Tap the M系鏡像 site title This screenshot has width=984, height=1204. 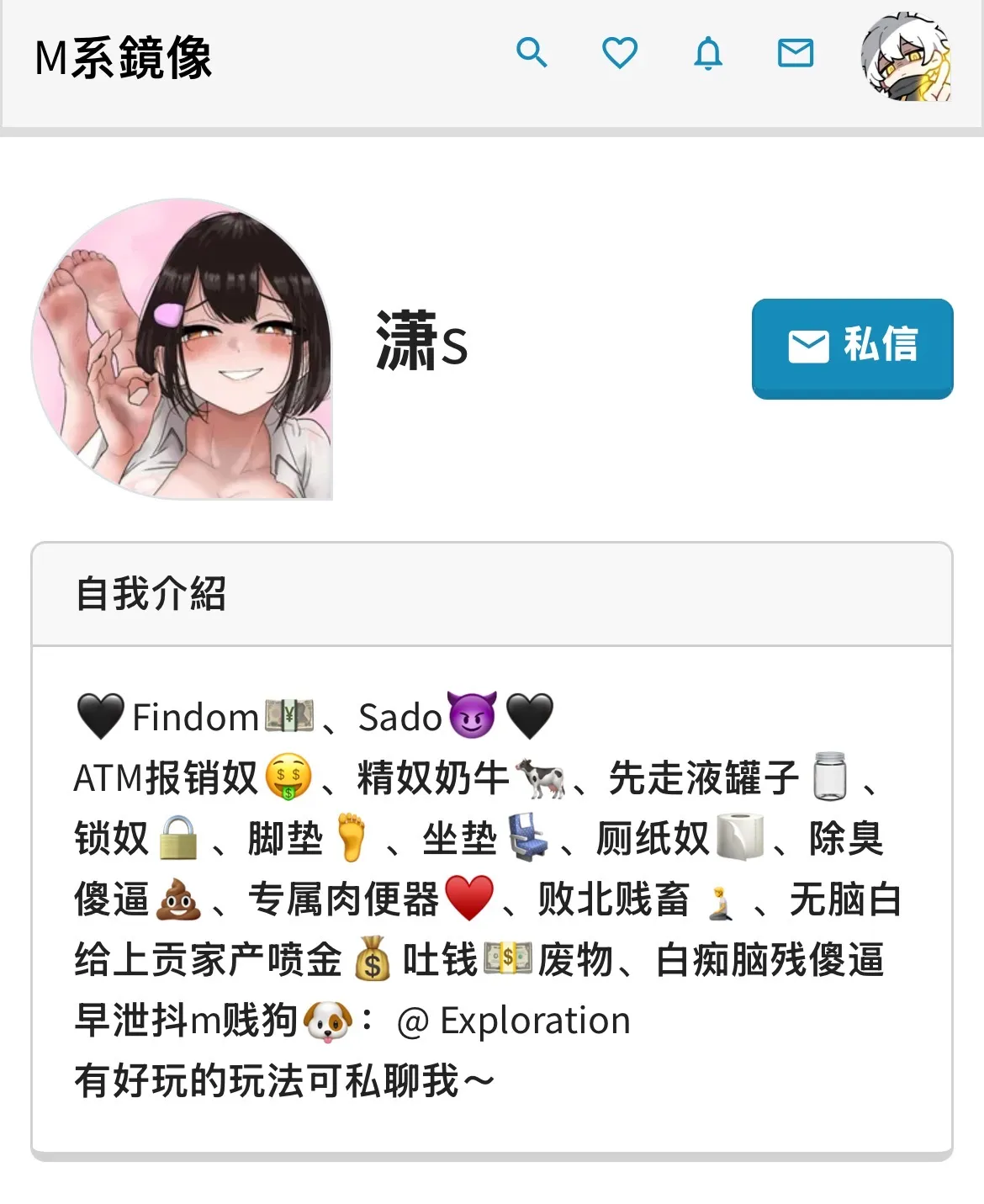(x=123, y=58)
